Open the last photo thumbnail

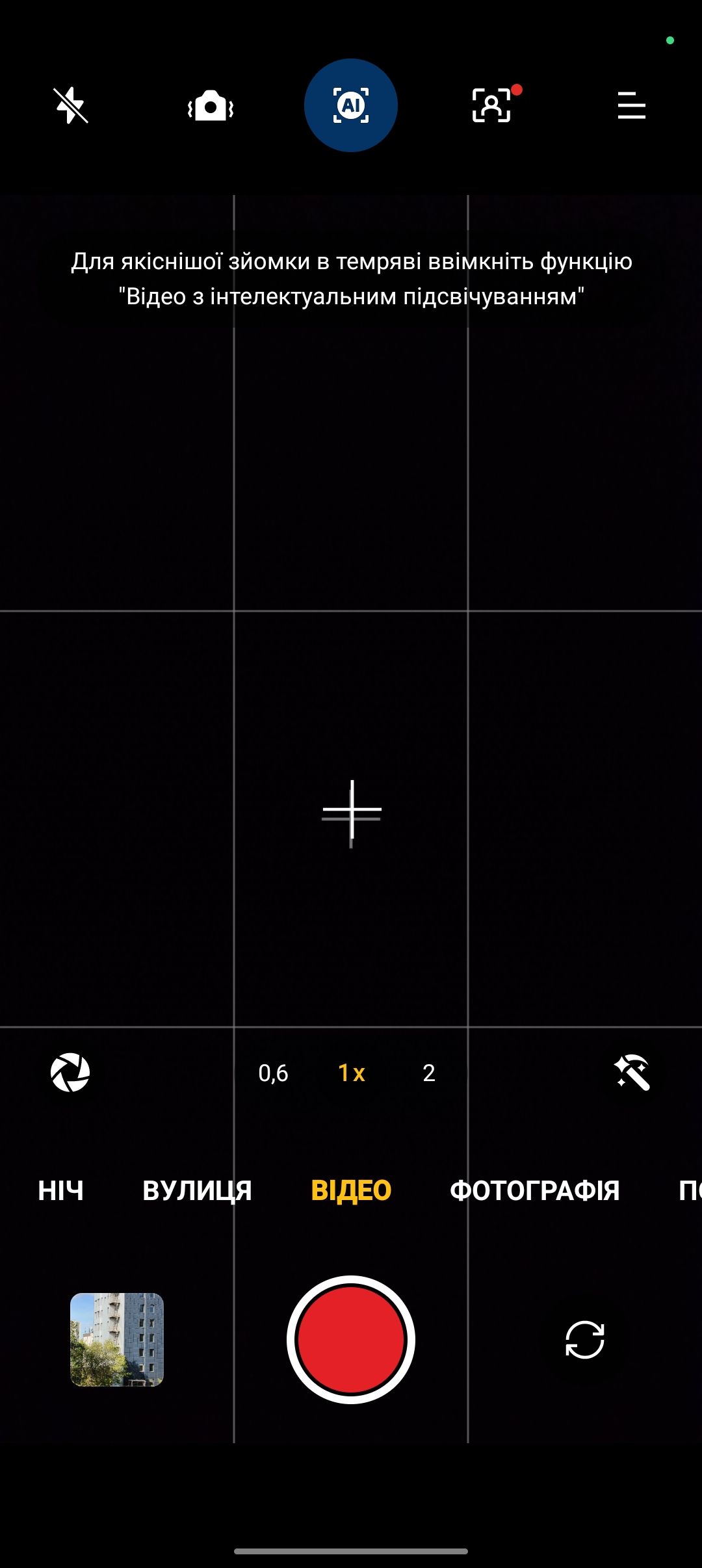point(117,1340)
